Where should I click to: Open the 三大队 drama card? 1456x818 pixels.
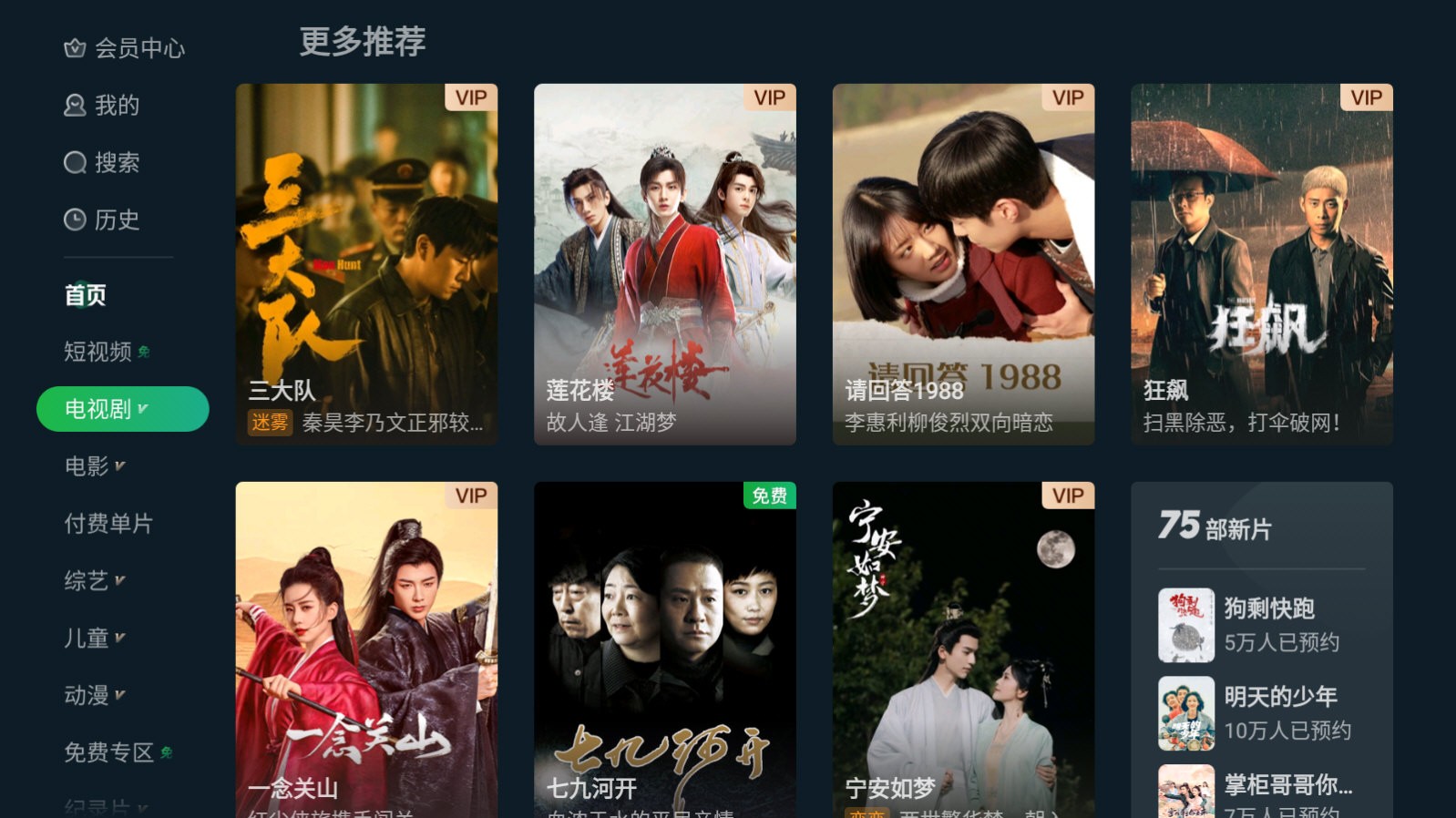click(x=366, y=264)
